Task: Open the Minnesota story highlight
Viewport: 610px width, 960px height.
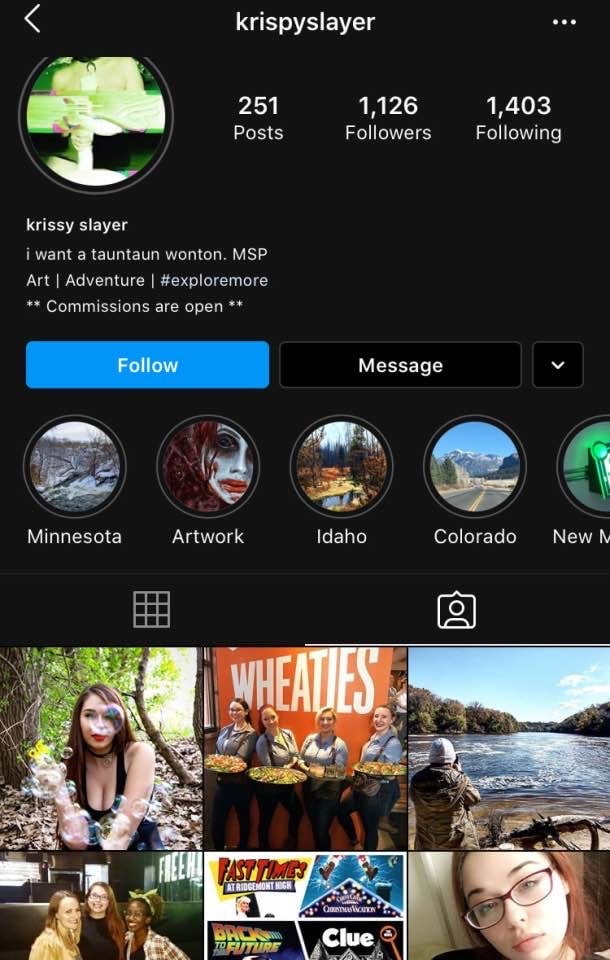Action: [74, 467]
